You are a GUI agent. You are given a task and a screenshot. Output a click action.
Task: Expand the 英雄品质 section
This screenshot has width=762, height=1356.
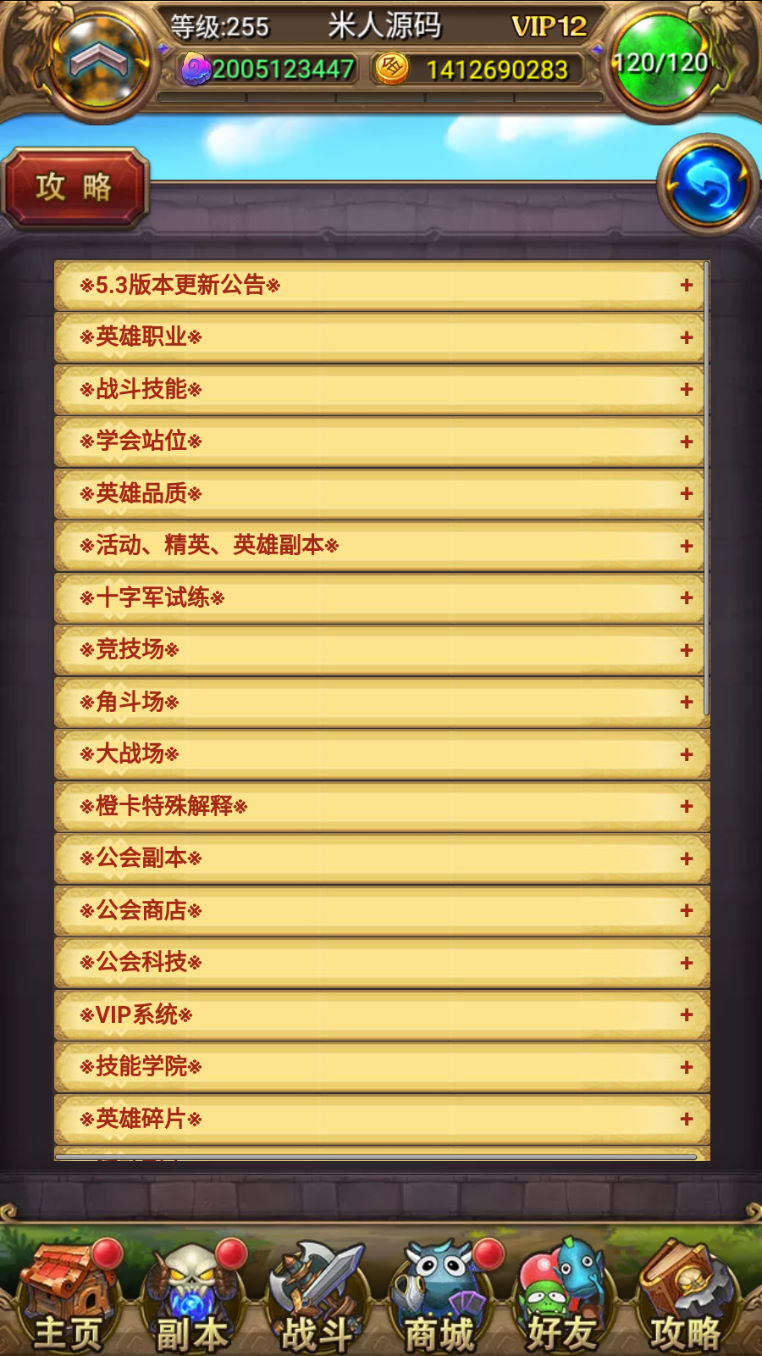[x=381, y=493]
